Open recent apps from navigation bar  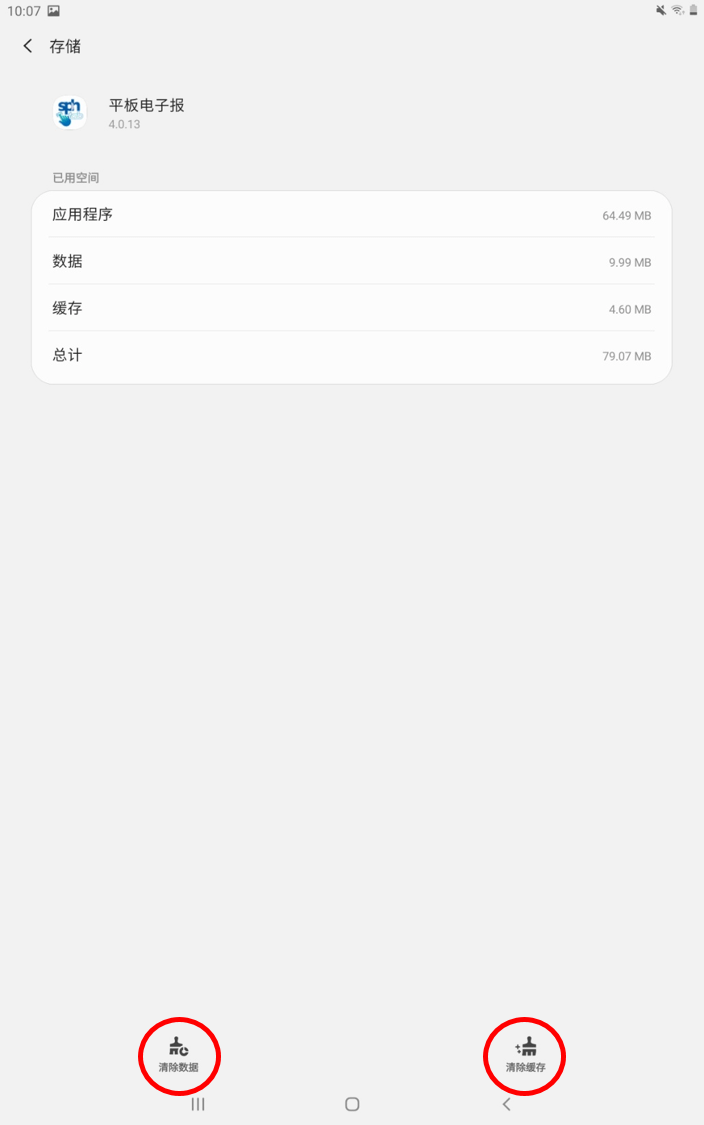[x=198, y=1104]
